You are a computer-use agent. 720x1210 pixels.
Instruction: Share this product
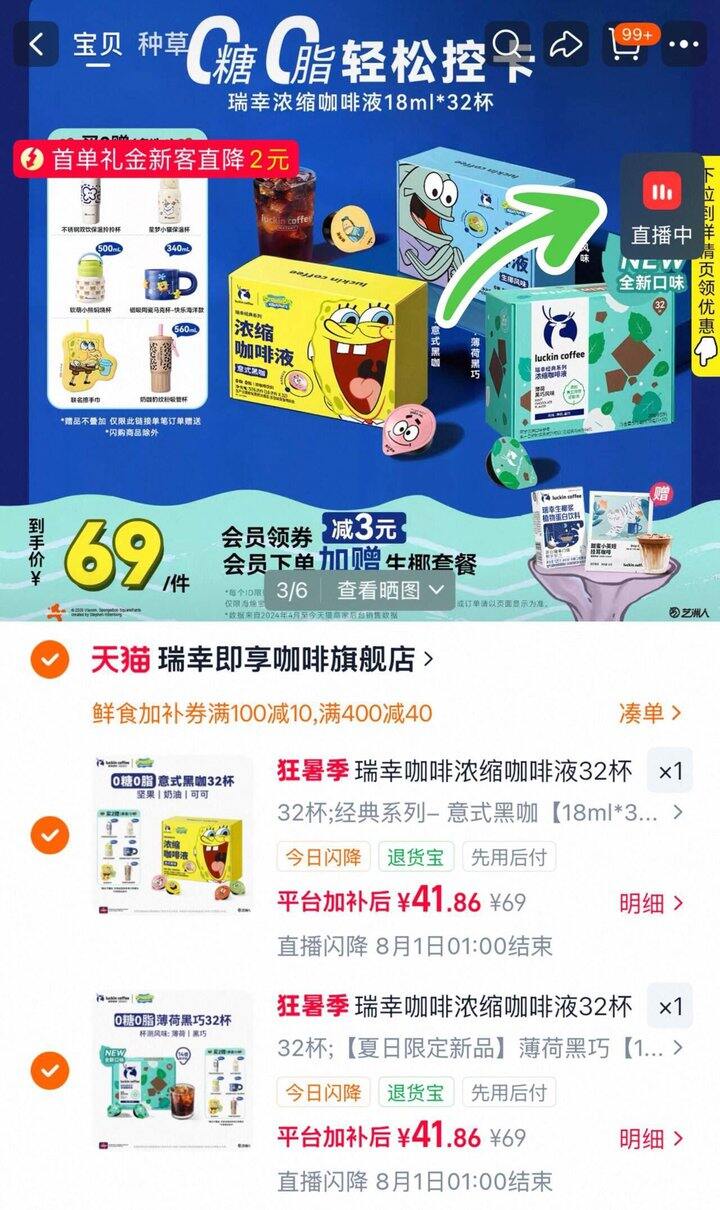tap(567, 45)
